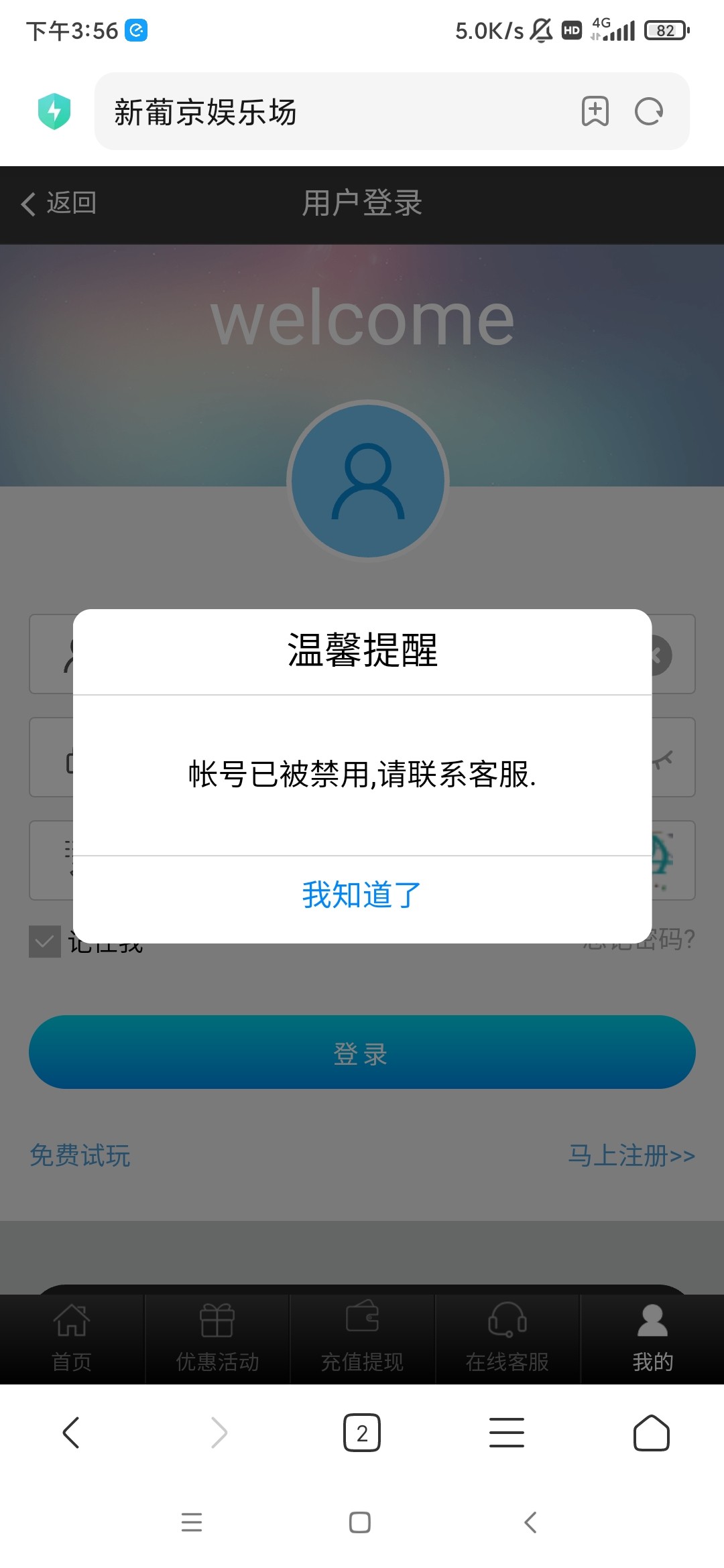Screen dimensions: 724x1568
Task: Tap the system recent apps button
Action: click(x=192, y=1522)
